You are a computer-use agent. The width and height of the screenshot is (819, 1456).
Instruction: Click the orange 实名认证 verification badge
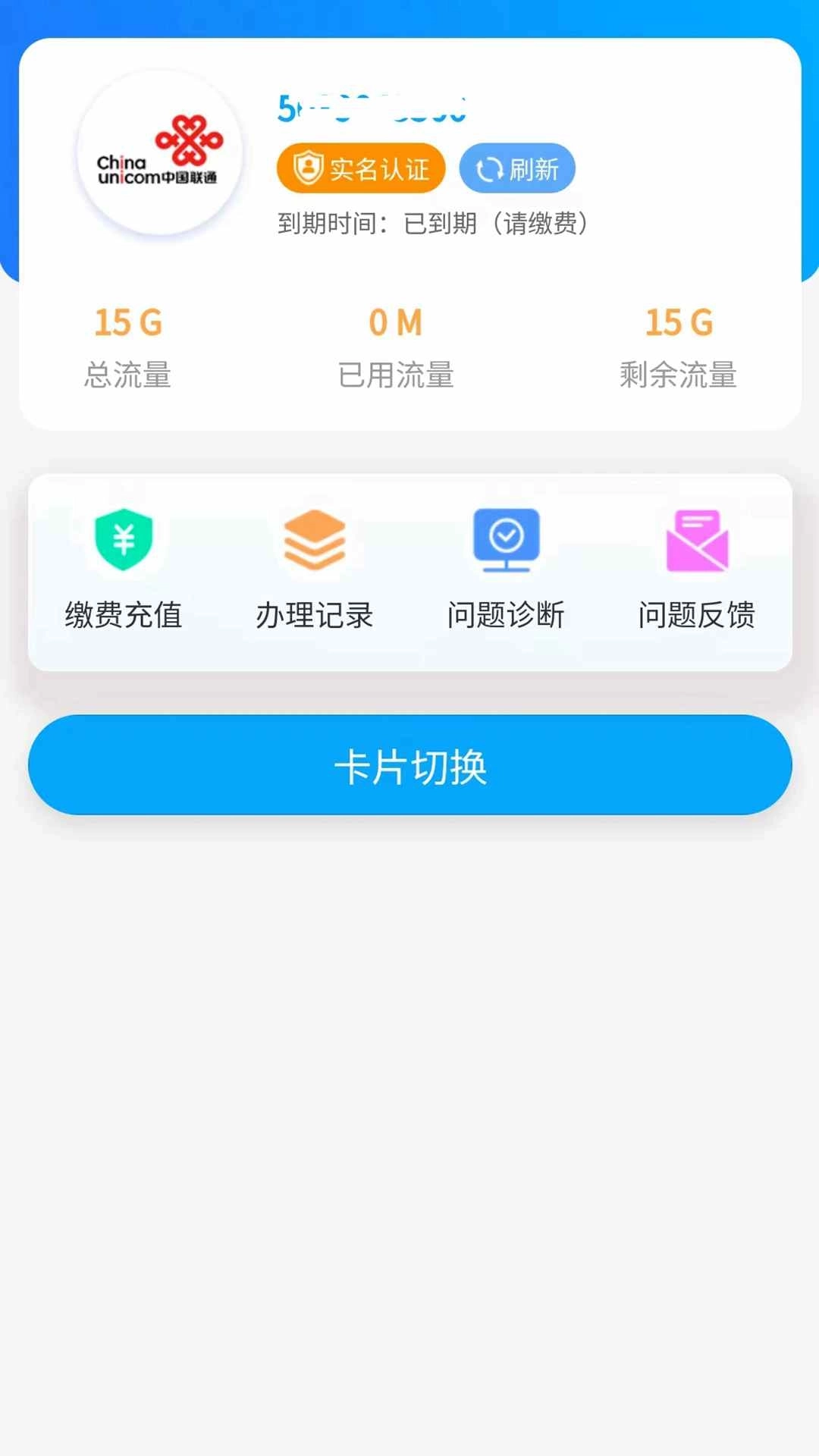[360, 168]
